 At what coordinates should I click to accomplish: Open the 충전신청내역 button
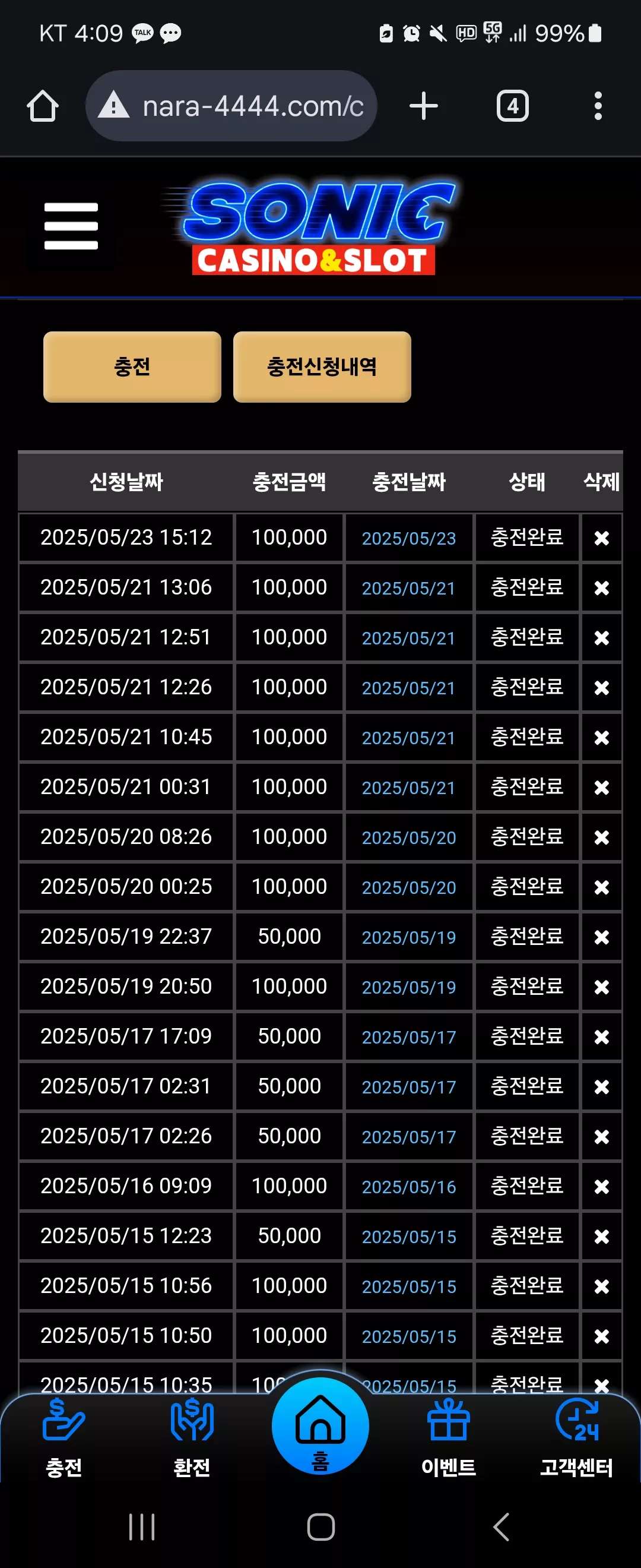322,367
